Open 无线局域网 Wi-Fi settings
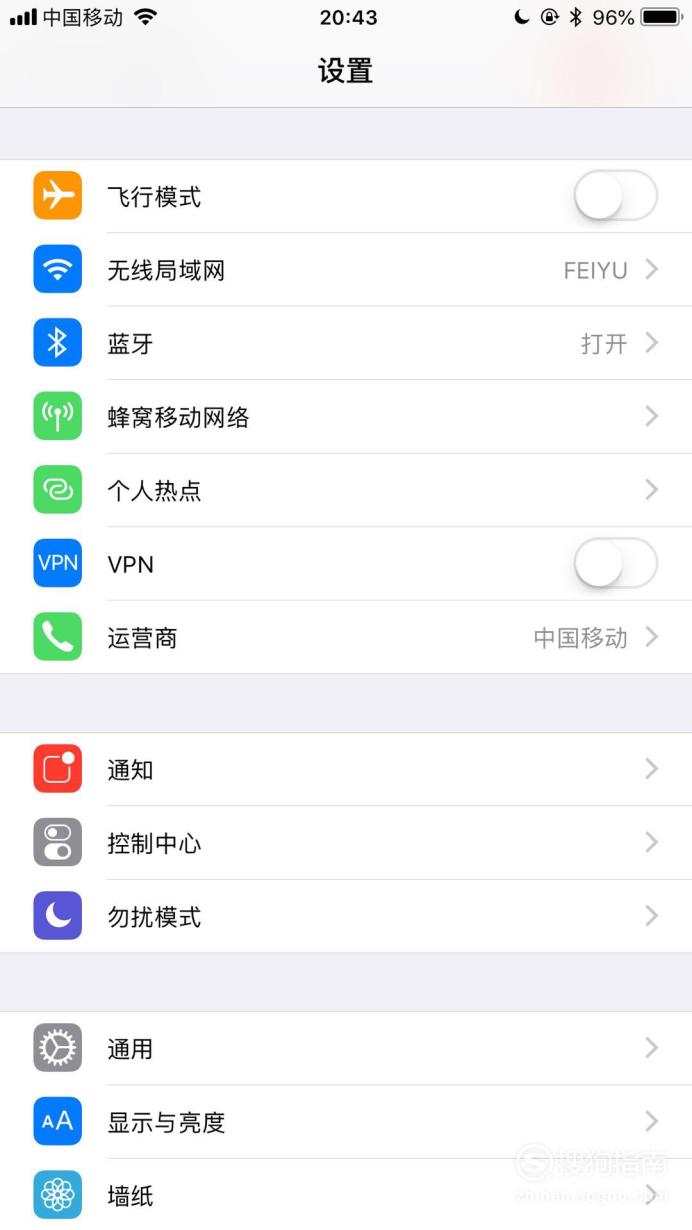The image size is (692, 1230). (x=346, y=270)
